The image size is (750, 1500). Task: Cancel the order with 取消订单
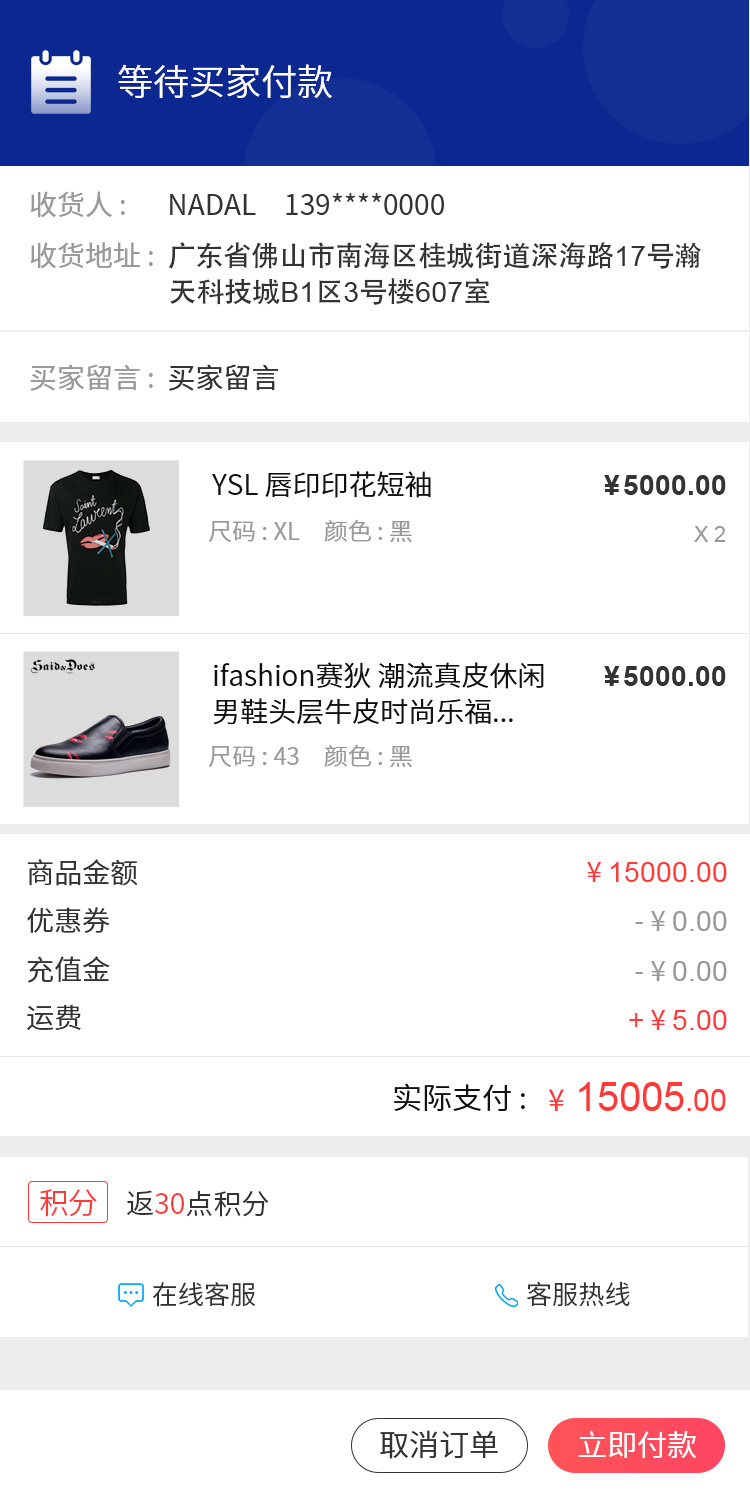(439, 1445)
